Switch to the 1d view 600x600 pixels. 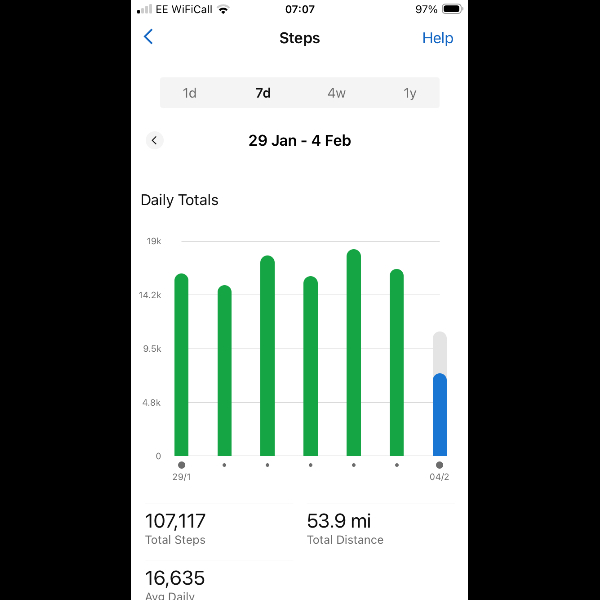(x=190, y=93)
